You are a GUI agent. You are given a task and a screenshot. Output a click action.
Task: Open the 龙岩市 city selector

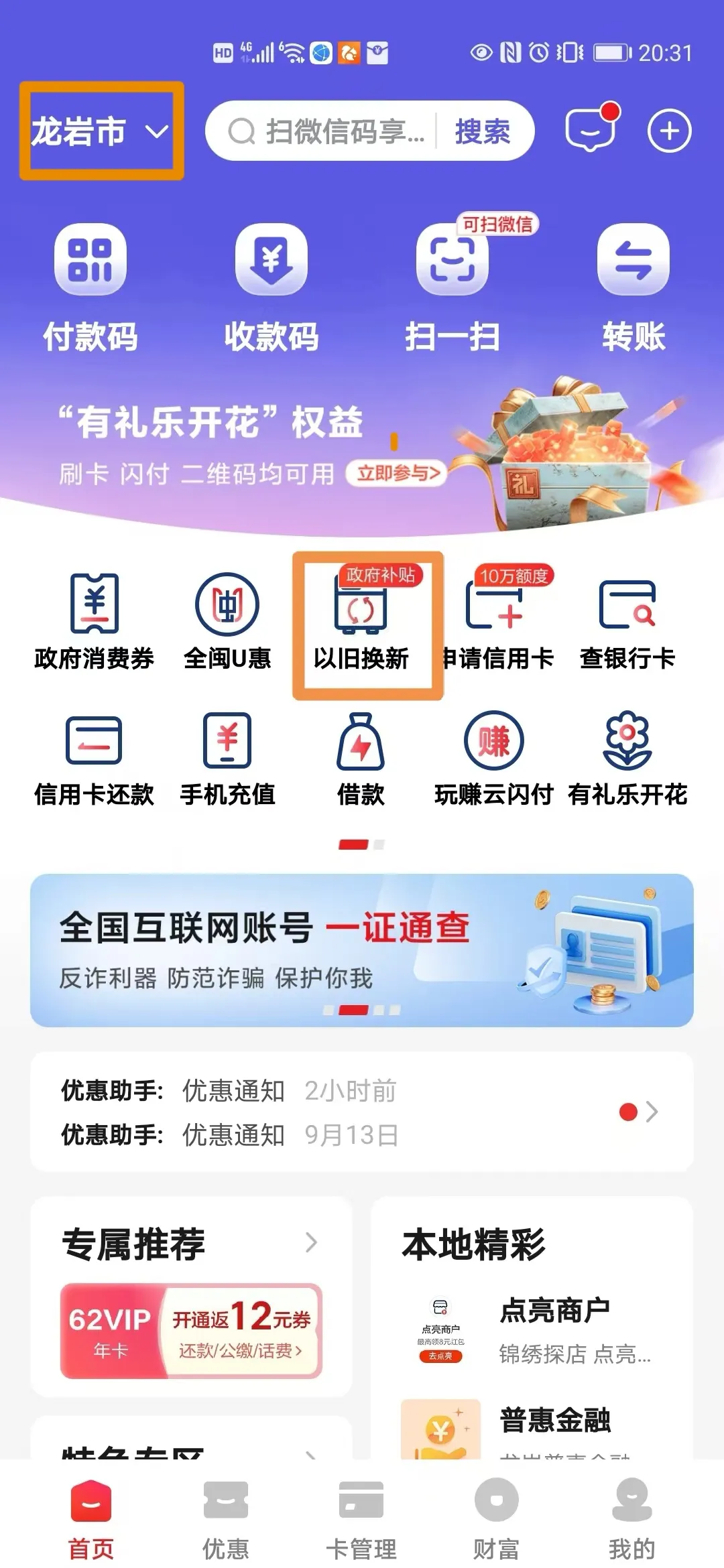pyautogui.click(x=101, y=131)
